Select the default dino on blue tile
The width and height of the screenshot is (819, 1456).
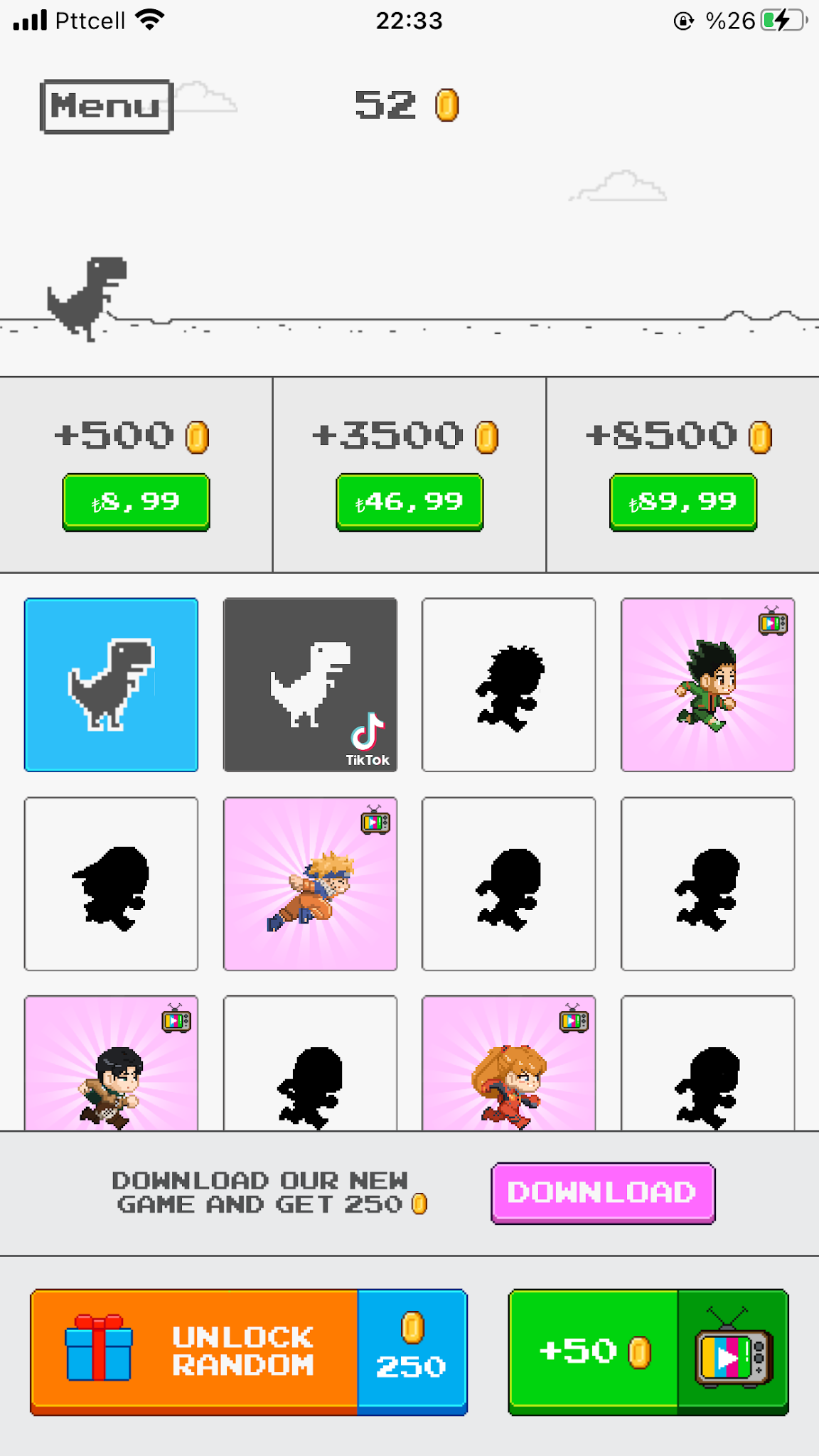click(x=111, y=685)
